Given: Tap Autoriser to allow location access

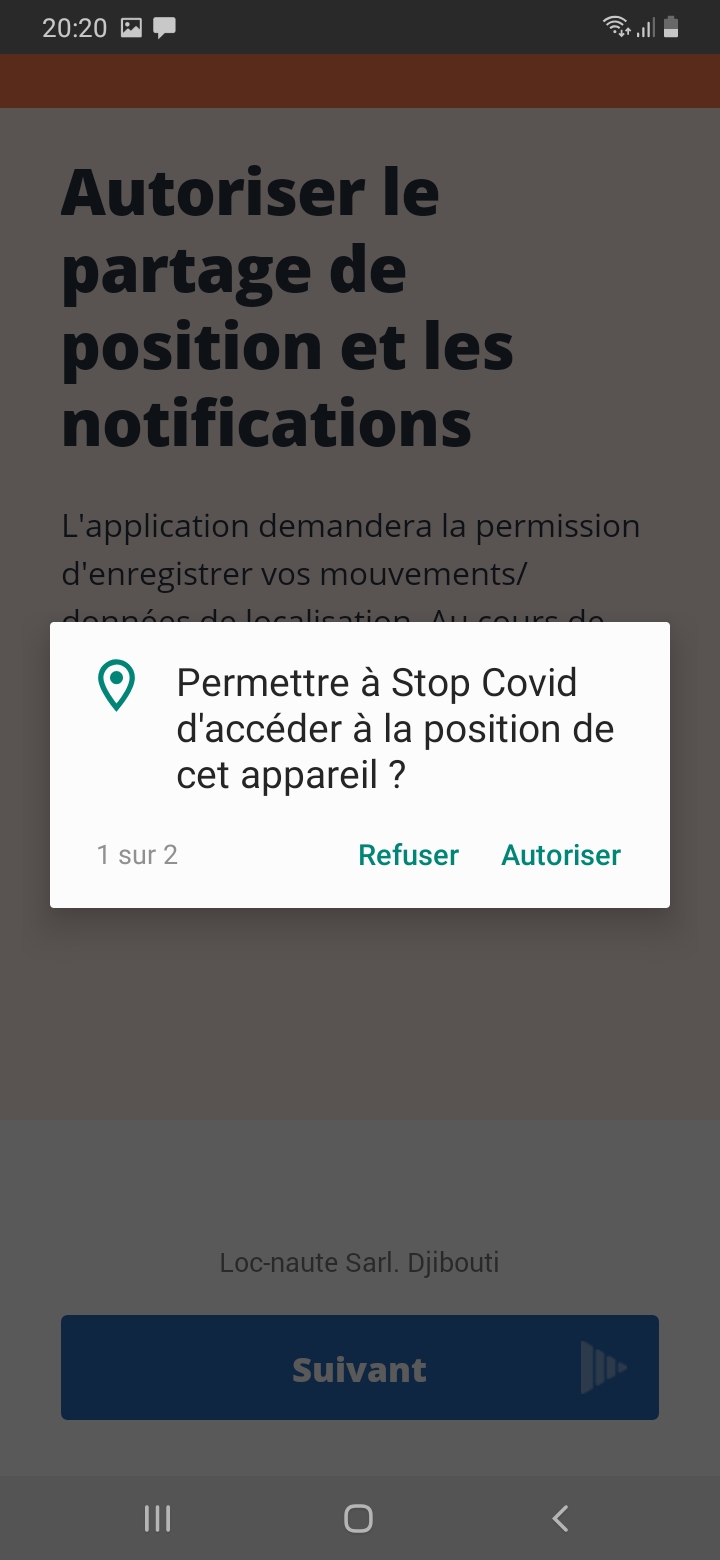Looking at the screenshot, I should [x=561, y=855].
